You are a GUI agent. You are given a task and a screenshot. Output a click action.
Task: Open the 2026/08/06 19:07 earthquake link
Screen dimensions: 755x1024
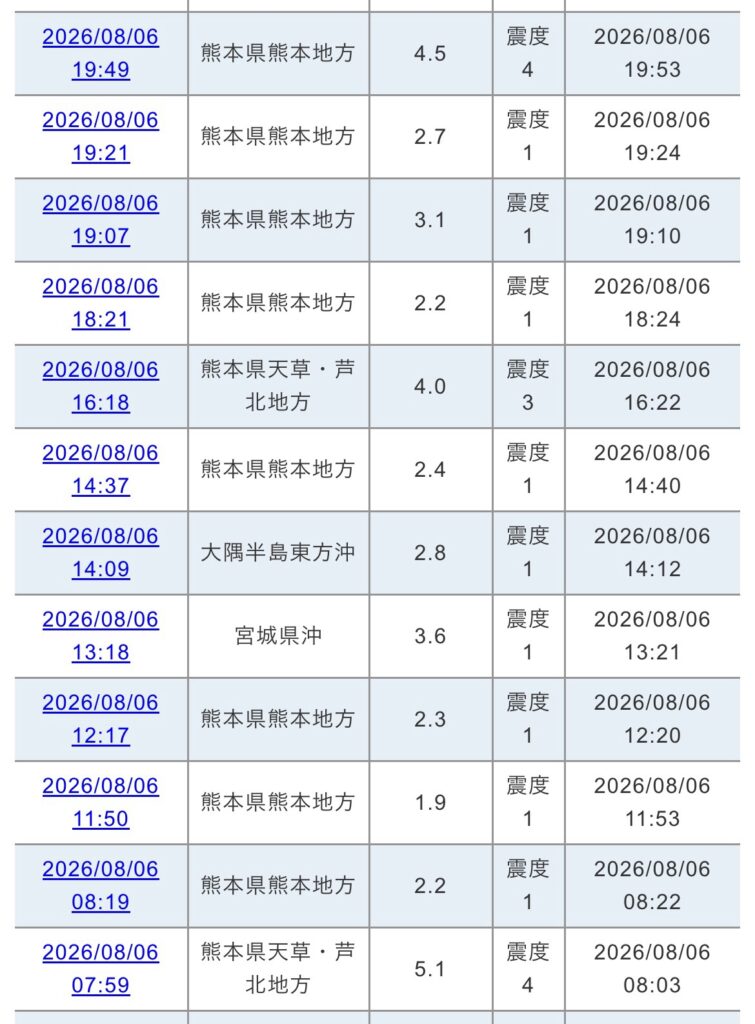101,219
